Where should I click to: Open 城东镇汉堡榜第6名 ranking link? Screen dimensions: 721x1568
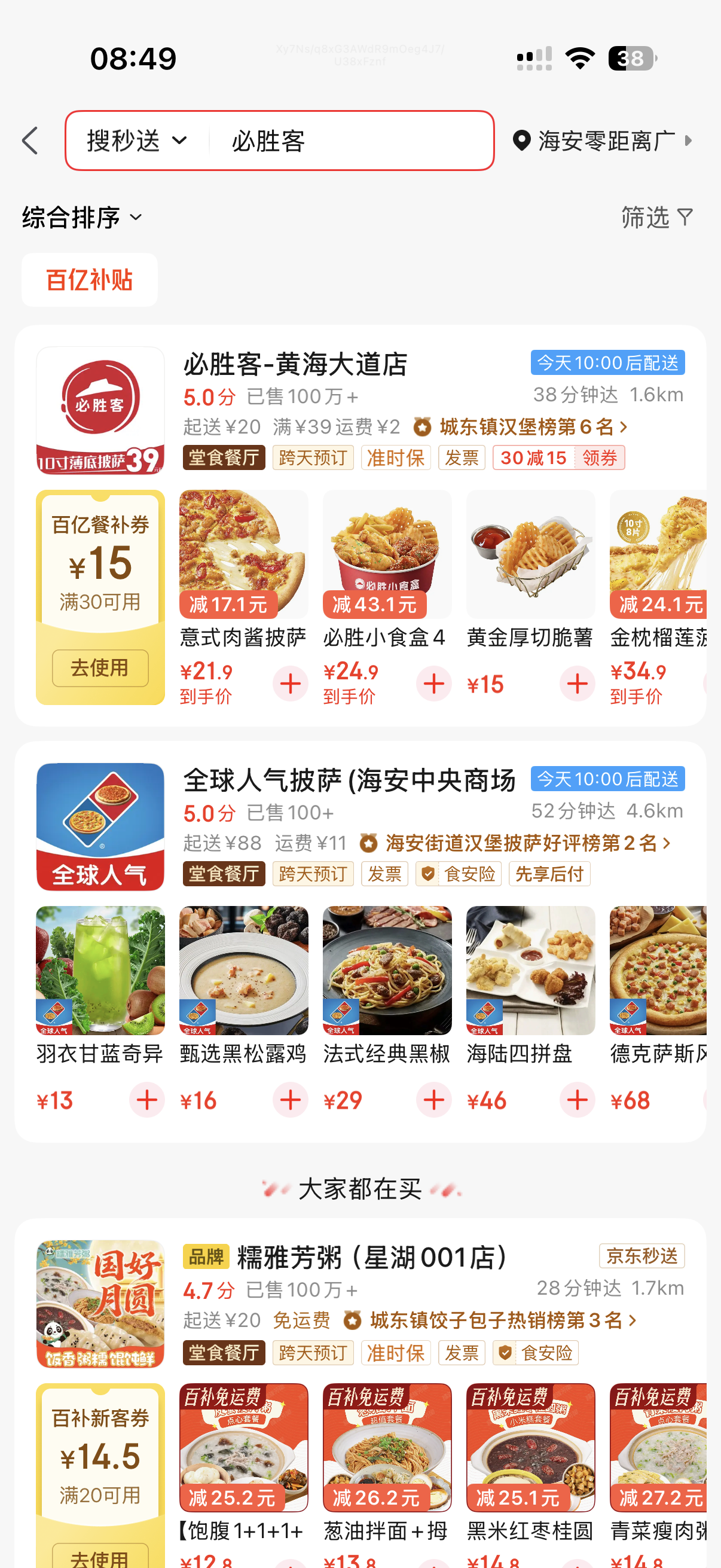point(526,427)
